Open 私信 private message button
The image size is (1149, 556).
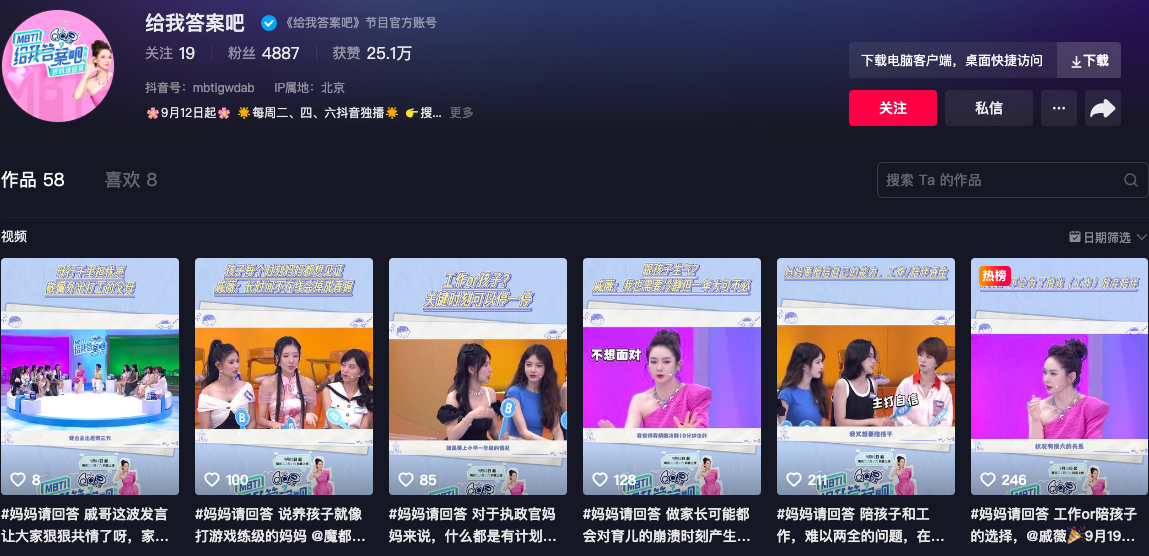point(988,108)
